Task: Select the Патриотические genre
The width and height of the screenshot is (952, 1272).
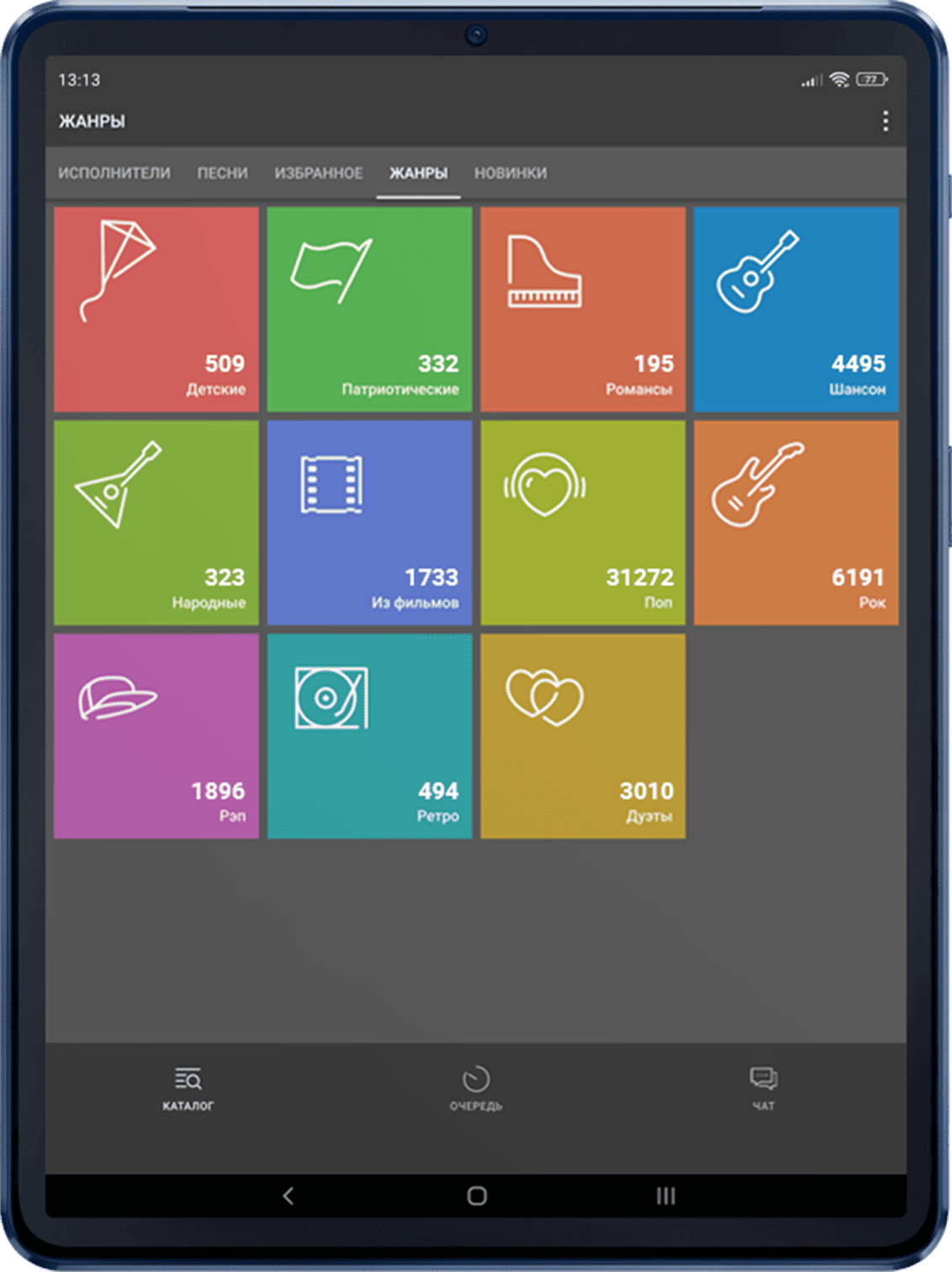Action: point(370,310)
